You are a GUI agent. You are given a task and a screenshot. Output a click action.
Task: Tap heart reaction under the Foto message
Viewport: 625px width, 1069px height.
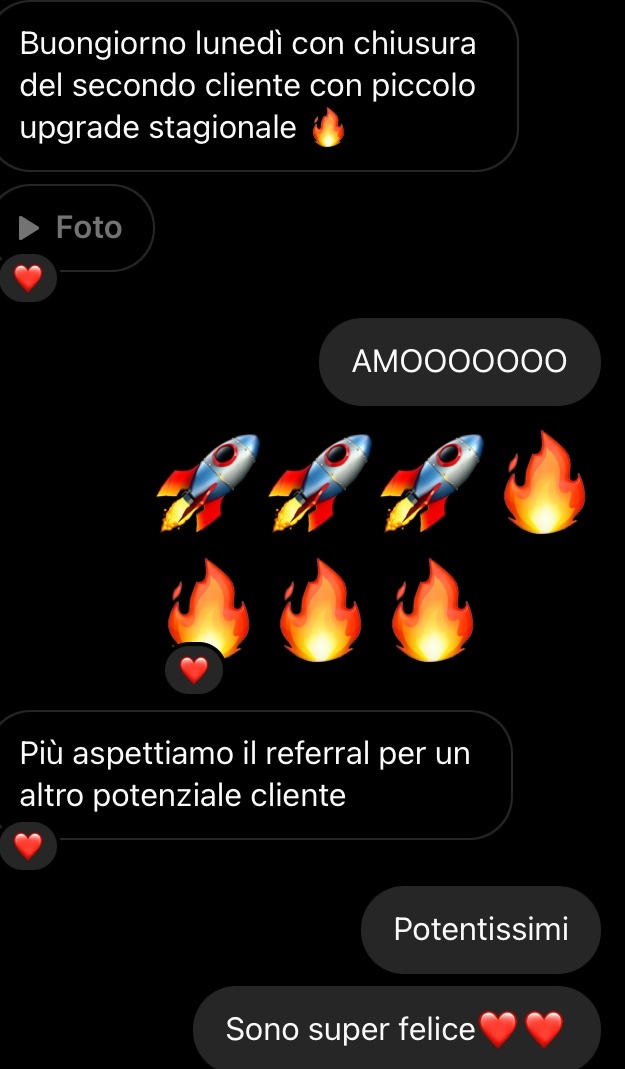[28, 278]
